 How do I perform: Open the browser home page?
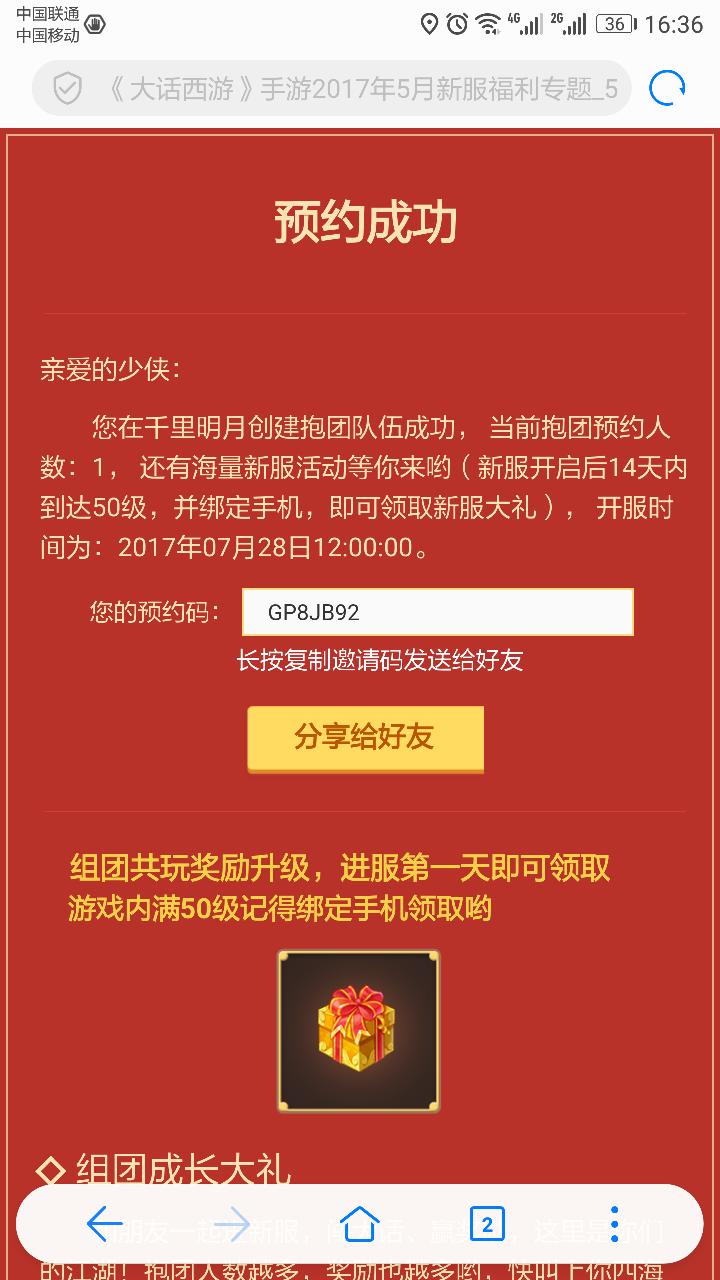click(359, 1224)
